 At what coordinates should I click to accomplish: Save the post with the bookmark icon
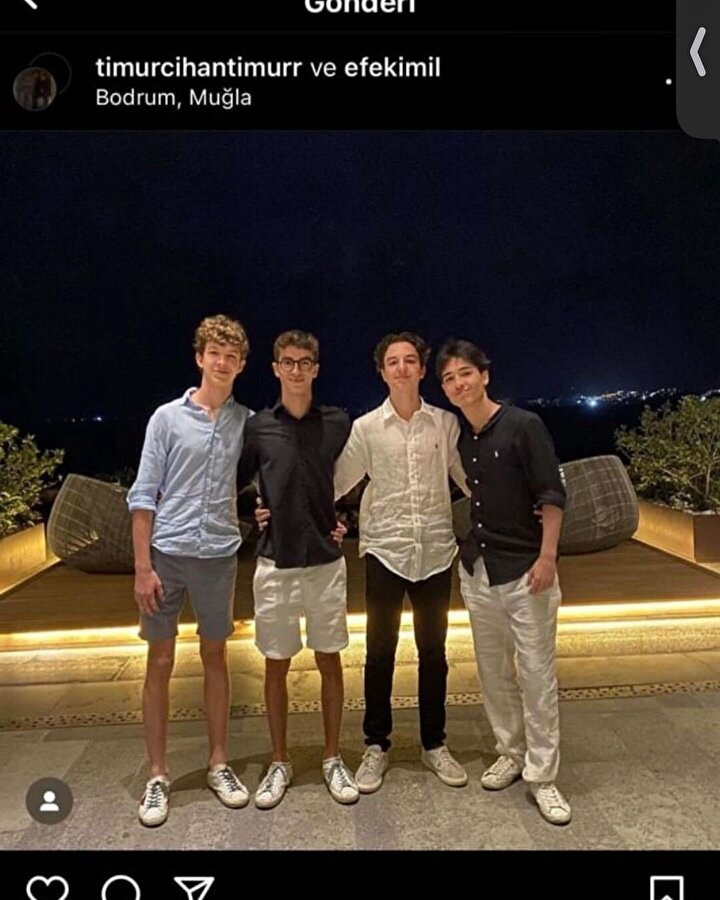tap(667, 888)
